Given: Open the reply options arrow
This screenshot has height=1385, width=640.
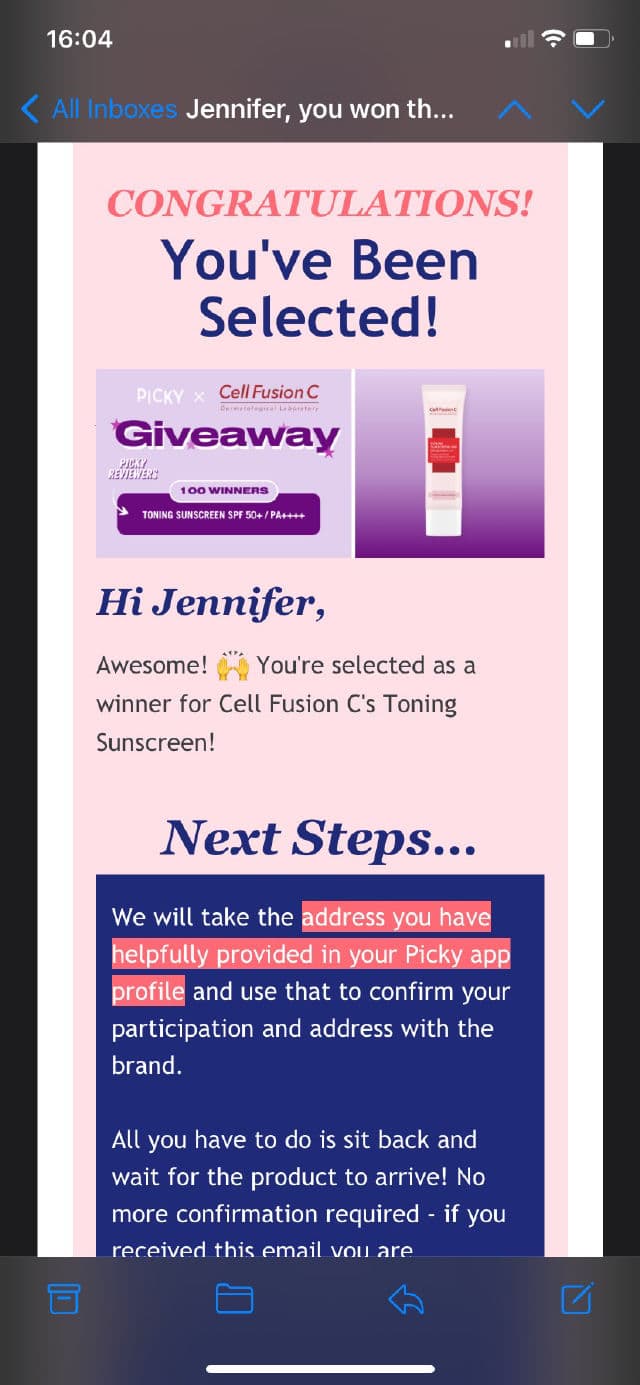Looking at the screenshot, I should (406, 1298).
